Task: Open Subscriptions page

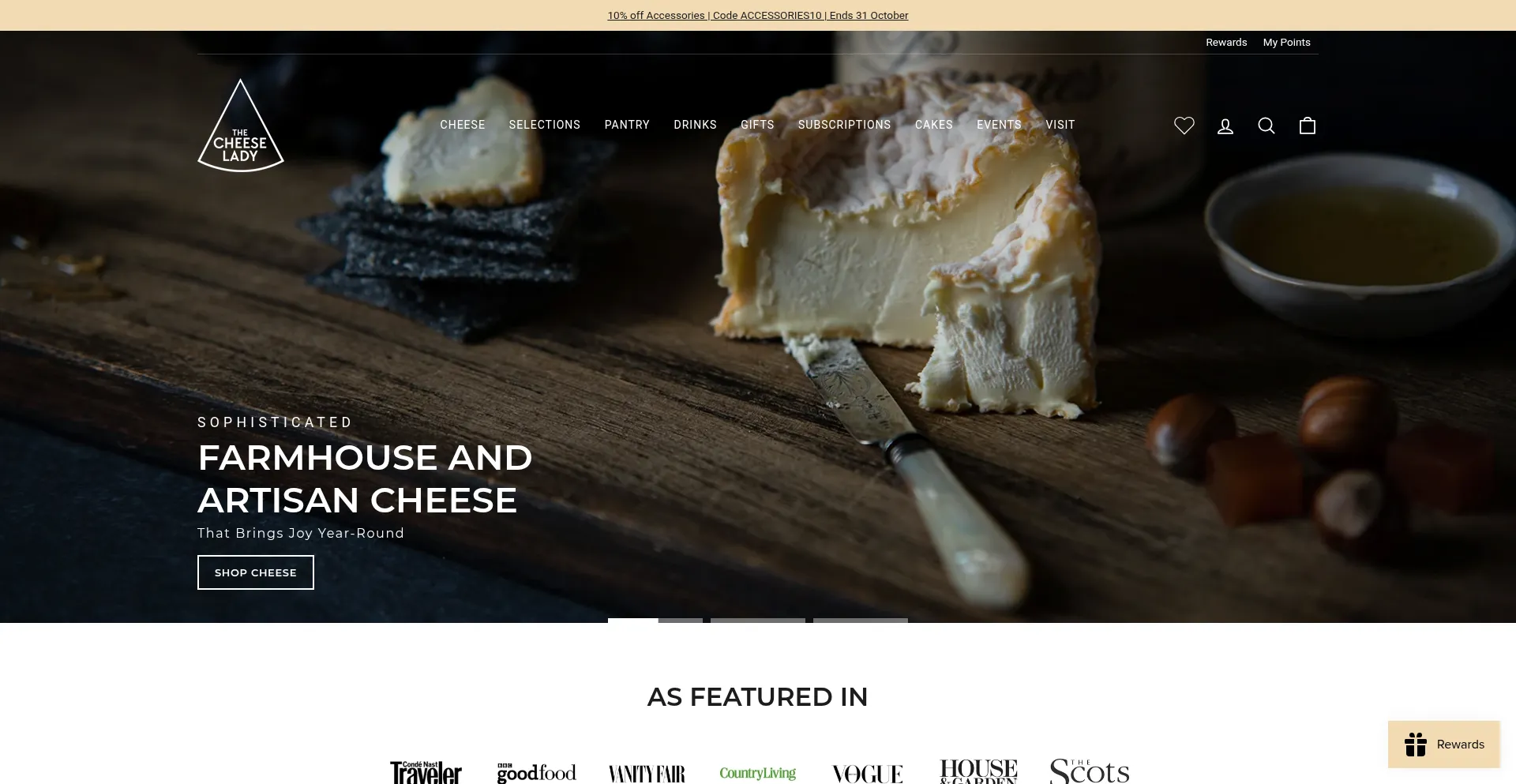Action: coord(844,125)
